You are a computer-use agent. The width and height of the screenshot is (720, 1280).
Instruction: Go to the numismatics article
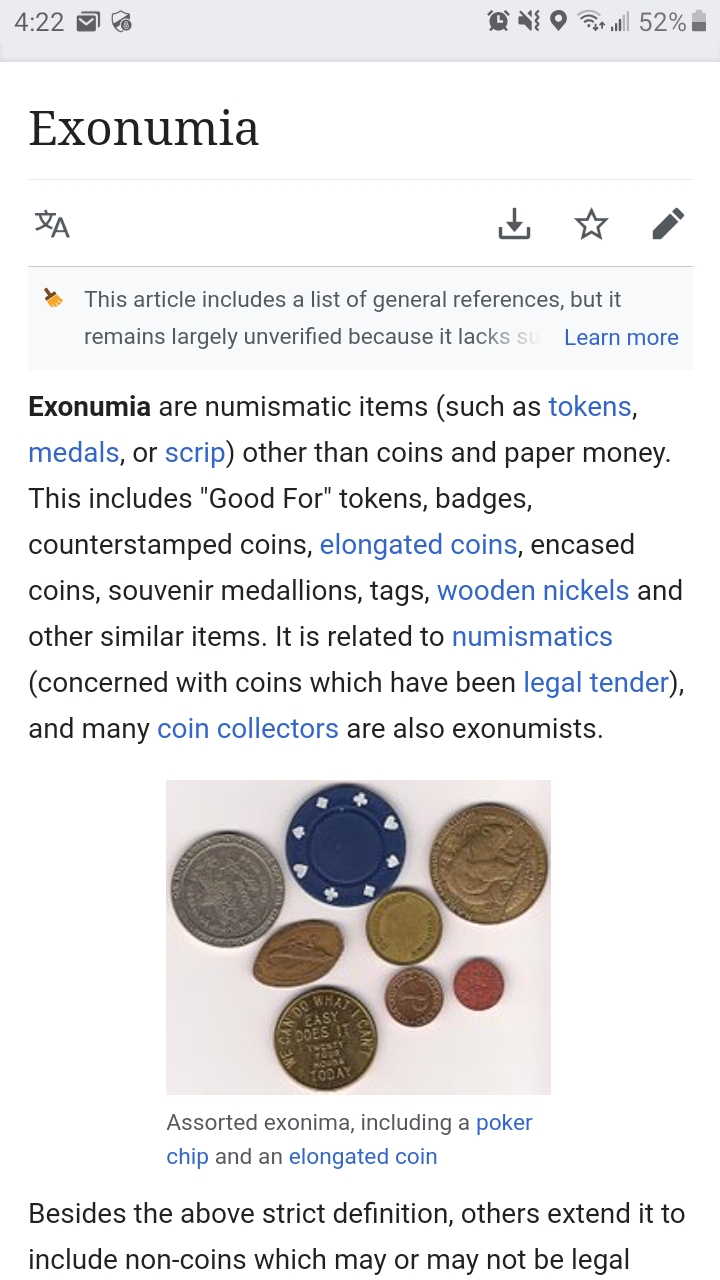coord(532,637)
